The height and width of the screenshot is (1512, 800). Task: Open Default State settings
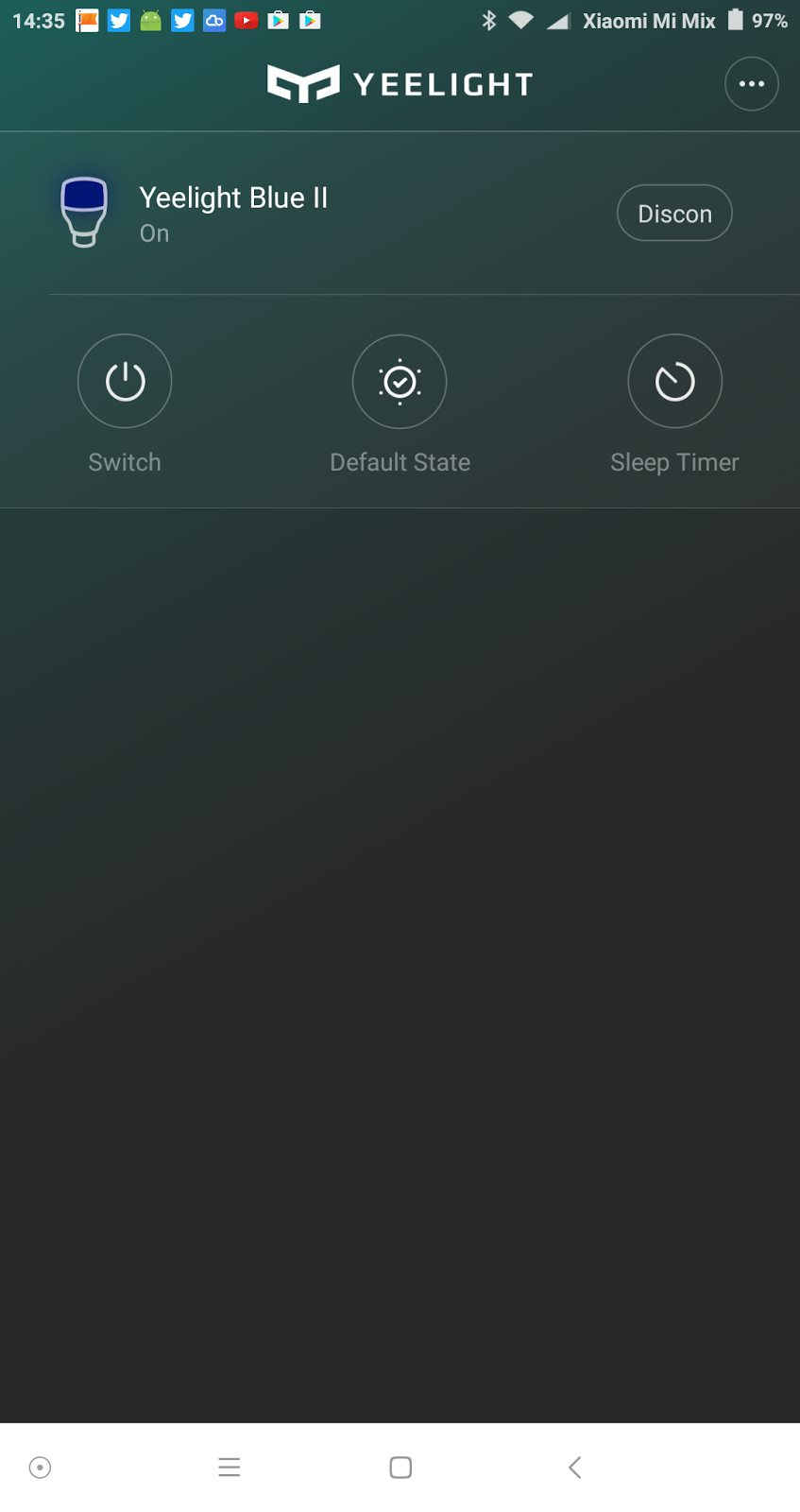[400, 382]
